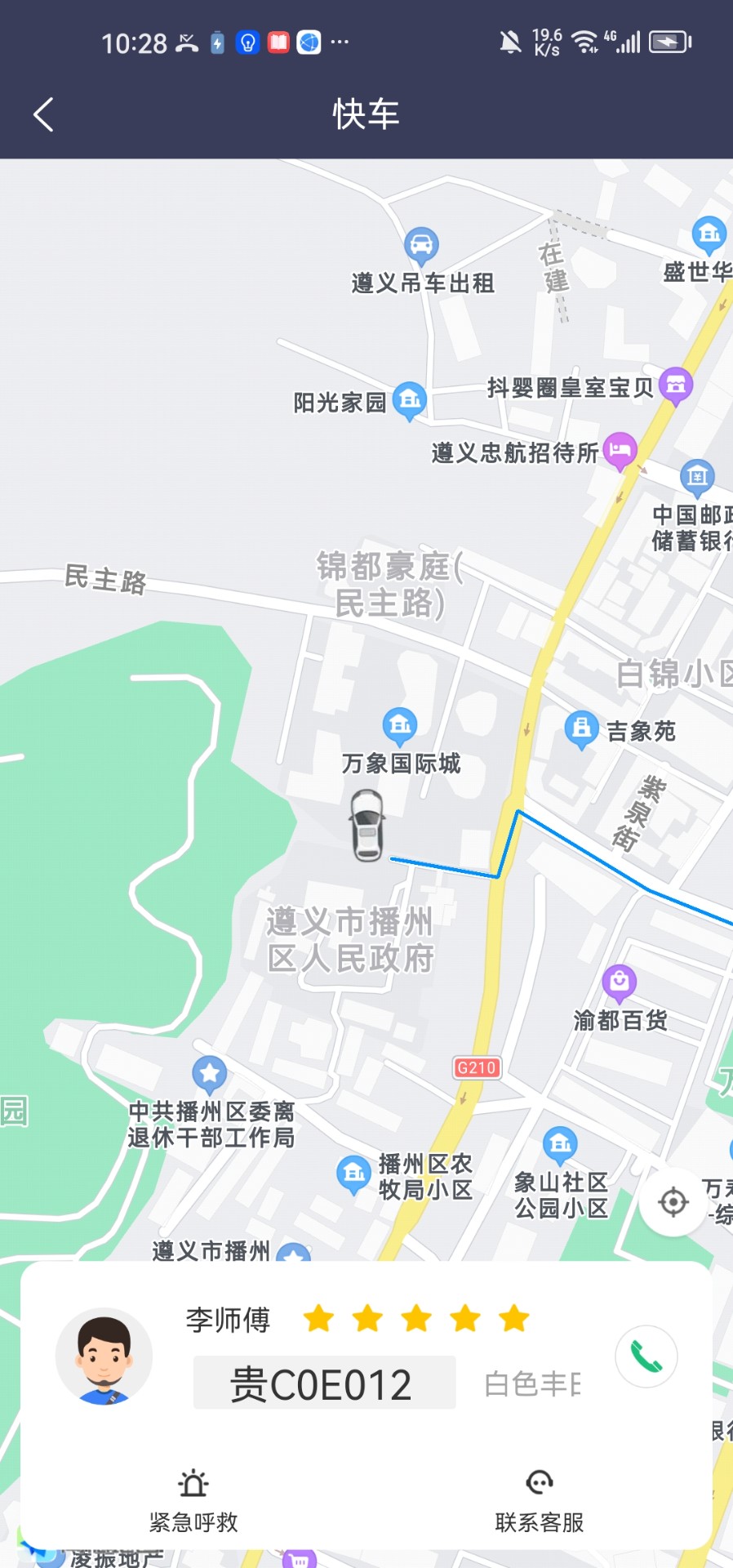
Task: Tap the phone icon to call the driver
Action: (x=646, y=1356)
